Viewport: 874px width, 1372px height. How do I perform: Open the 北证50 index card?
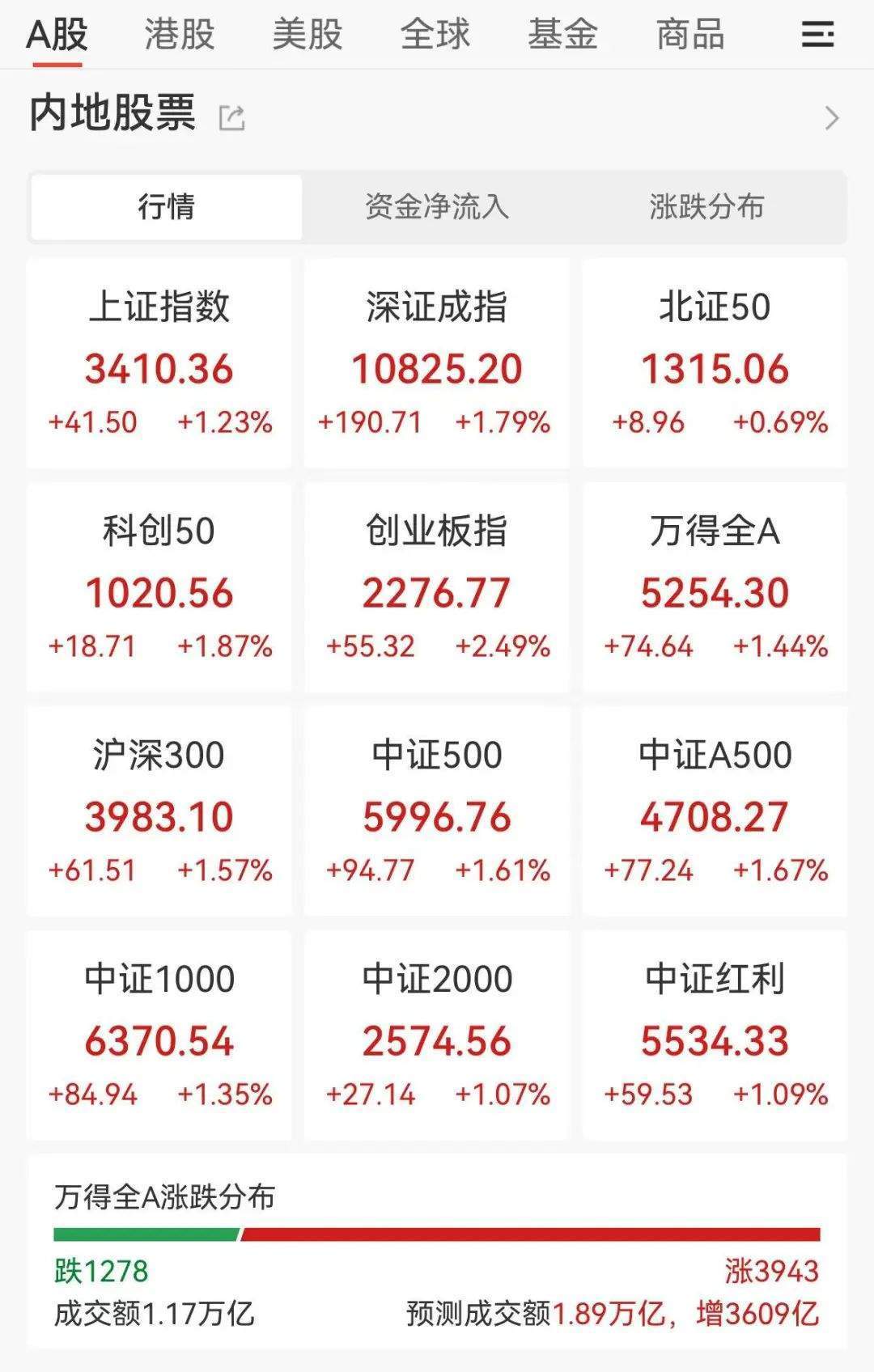pos(715,364)
